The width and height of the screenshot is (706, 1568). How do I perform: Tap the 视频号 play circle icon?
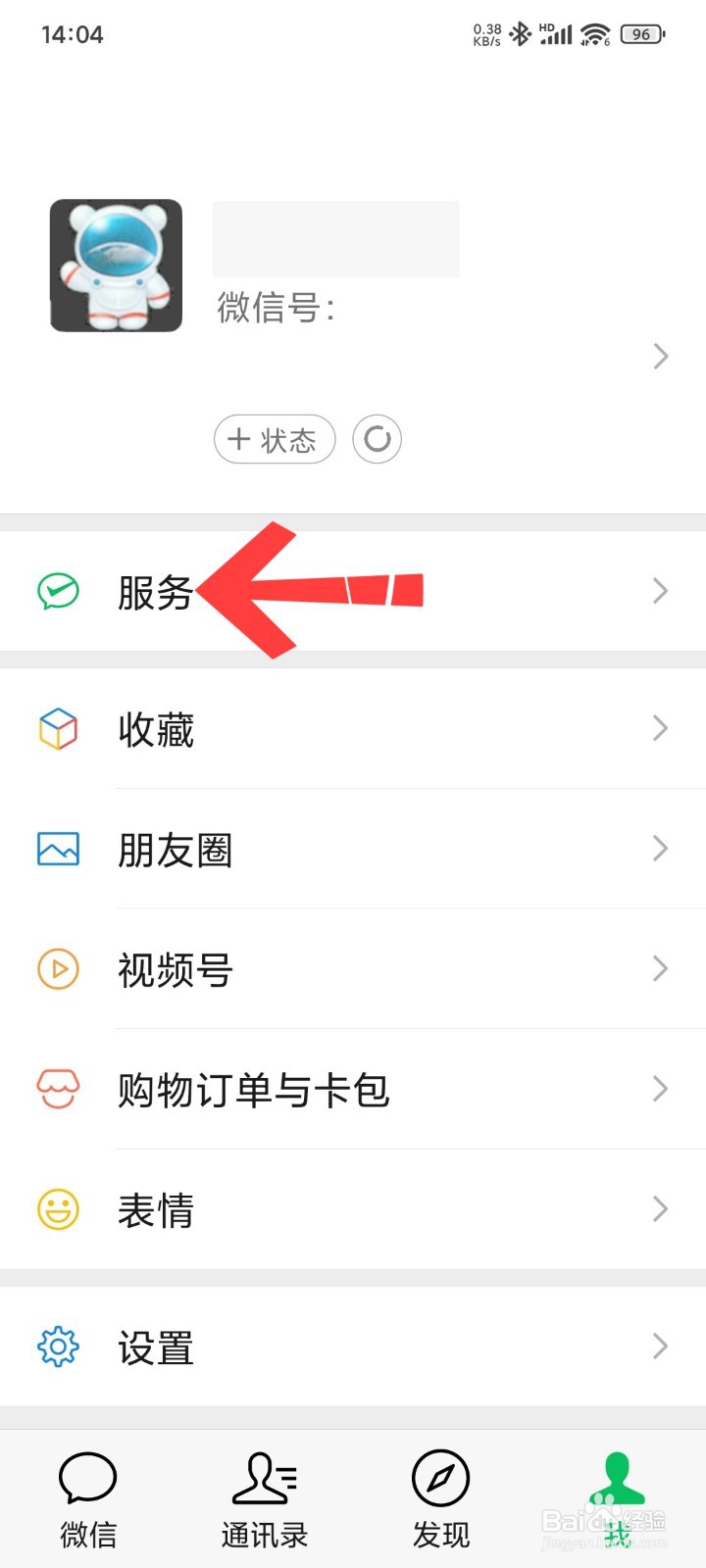tap(57, 969)
